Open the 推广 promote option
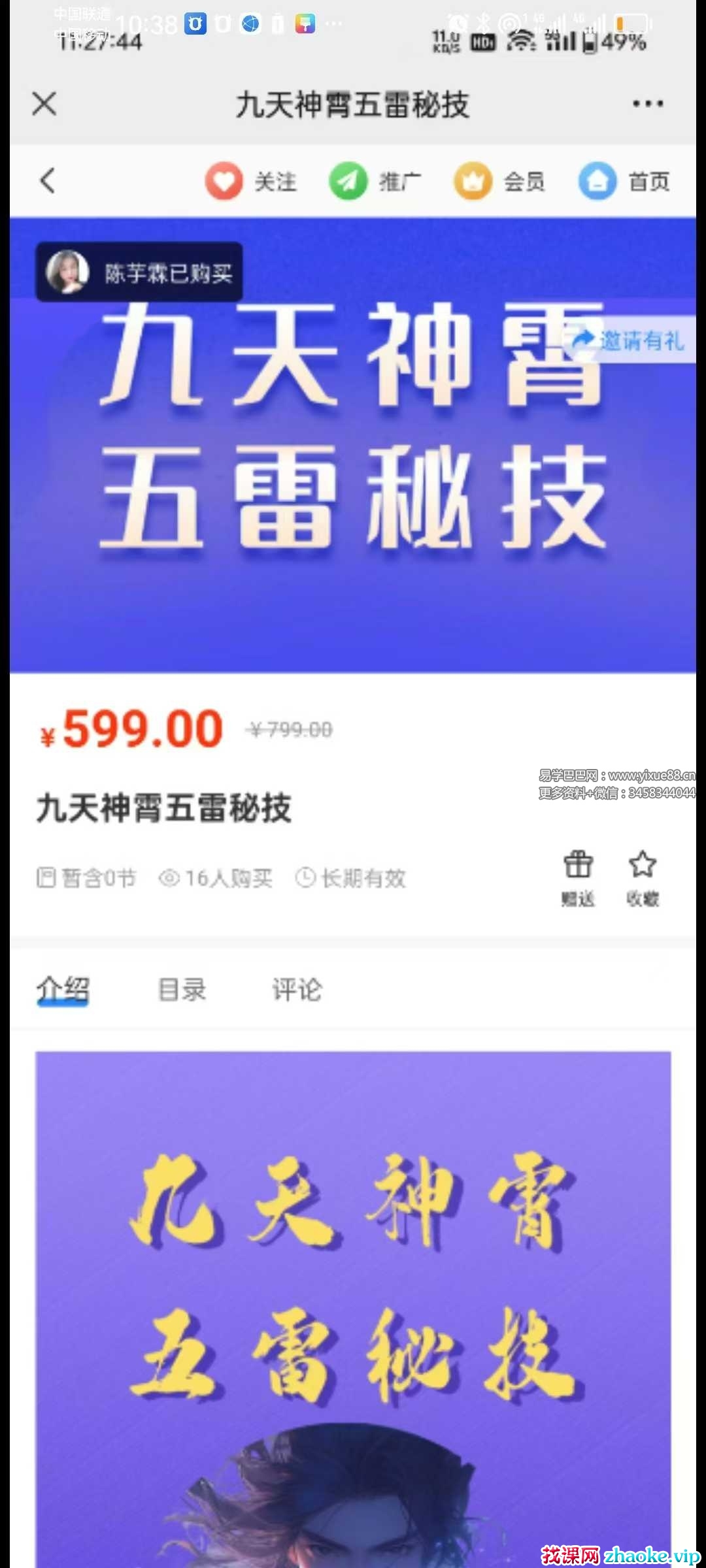Image resolution: width=706 pixels, height=1568 pixels. (376, 181)
